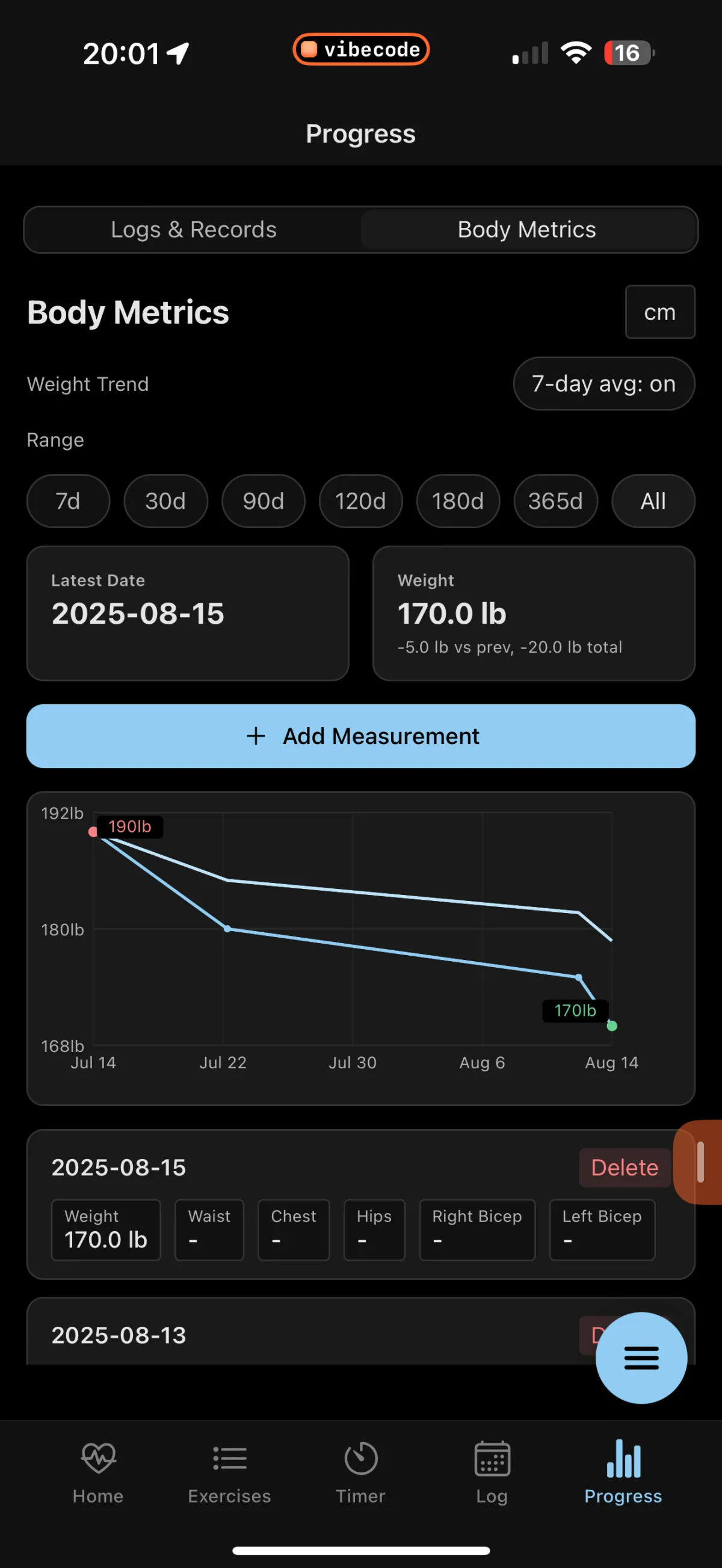Screen dimensions: 722x1568
Task: Switch to the Logs & Records tab
Action: coord(194,230)
